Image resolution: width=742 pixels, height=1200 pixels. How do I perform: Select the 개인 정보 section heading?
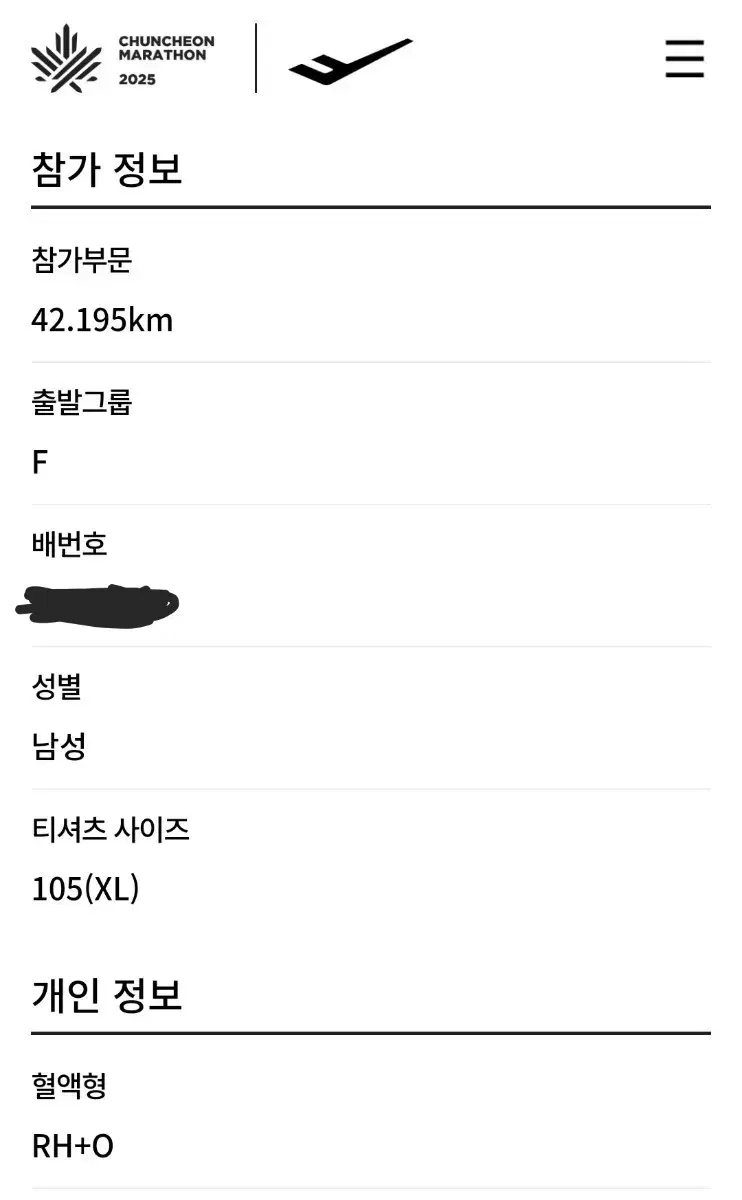tap(106, 996)
